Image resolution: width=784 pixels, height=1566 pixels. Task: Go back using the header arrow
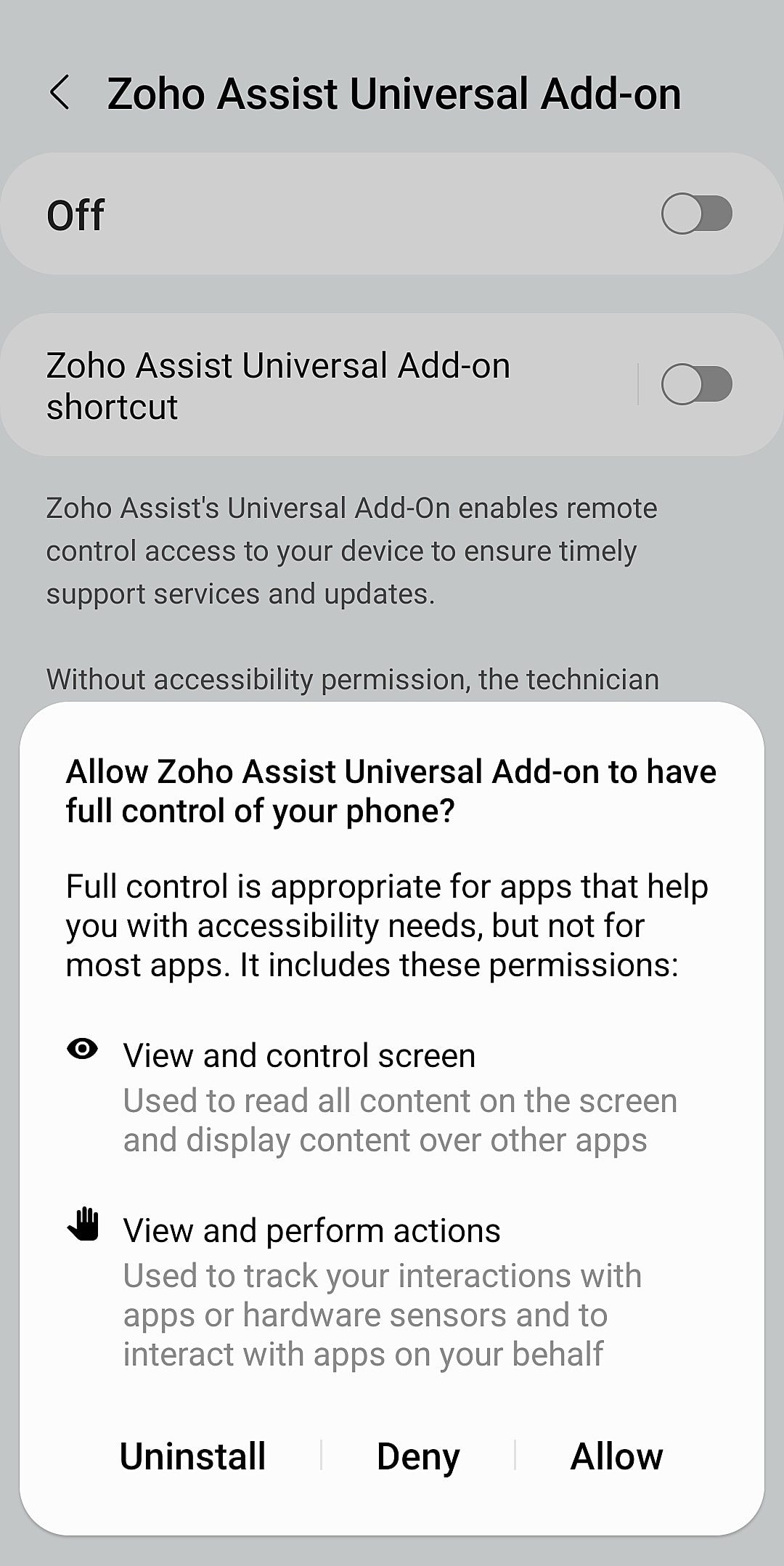click(x=60, y=93)
